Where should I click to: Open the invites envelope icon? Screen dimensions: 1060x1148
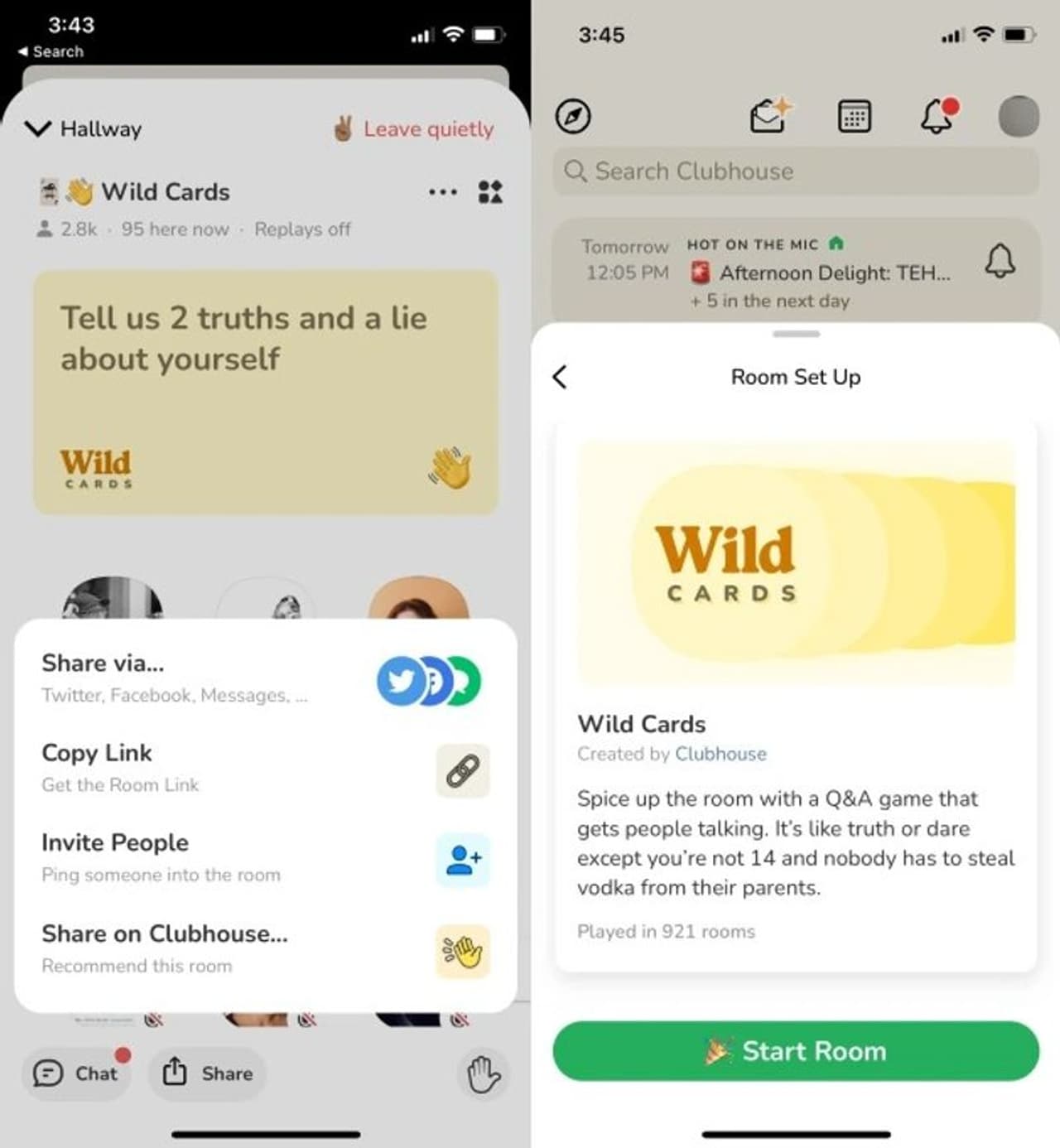click(770, 116)
